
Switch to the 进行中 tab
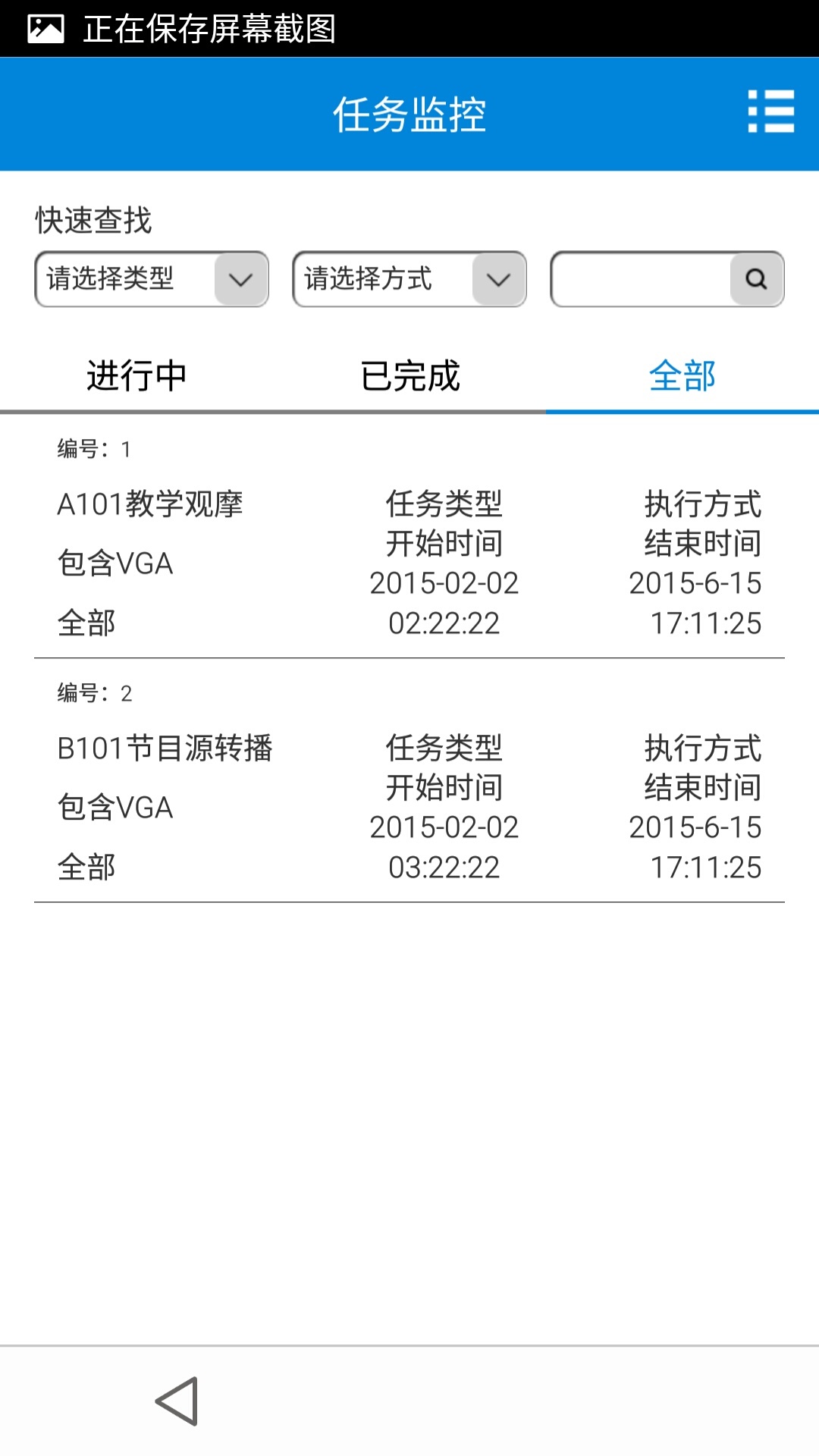tap(136, 376)
